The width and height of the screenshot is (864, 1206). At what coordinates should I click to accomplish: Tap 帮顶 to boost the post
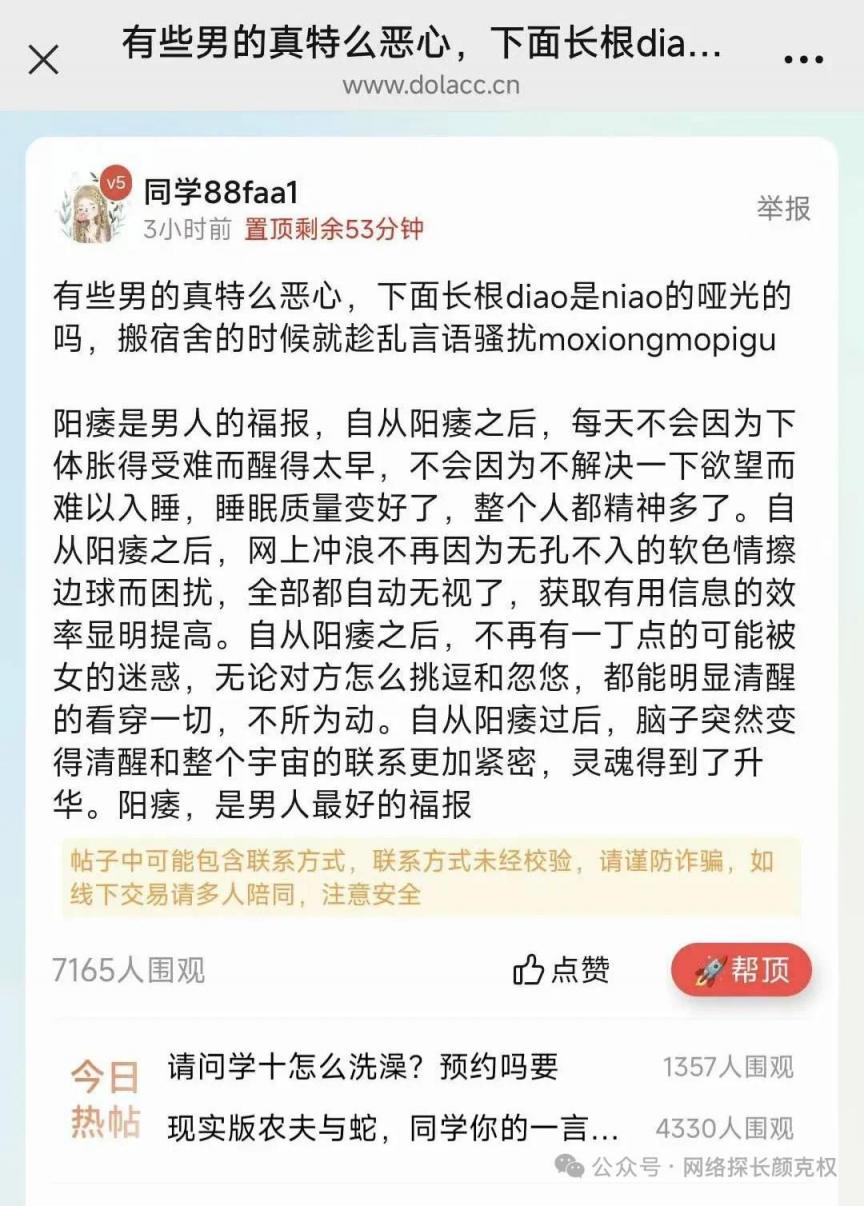(741, 969)
